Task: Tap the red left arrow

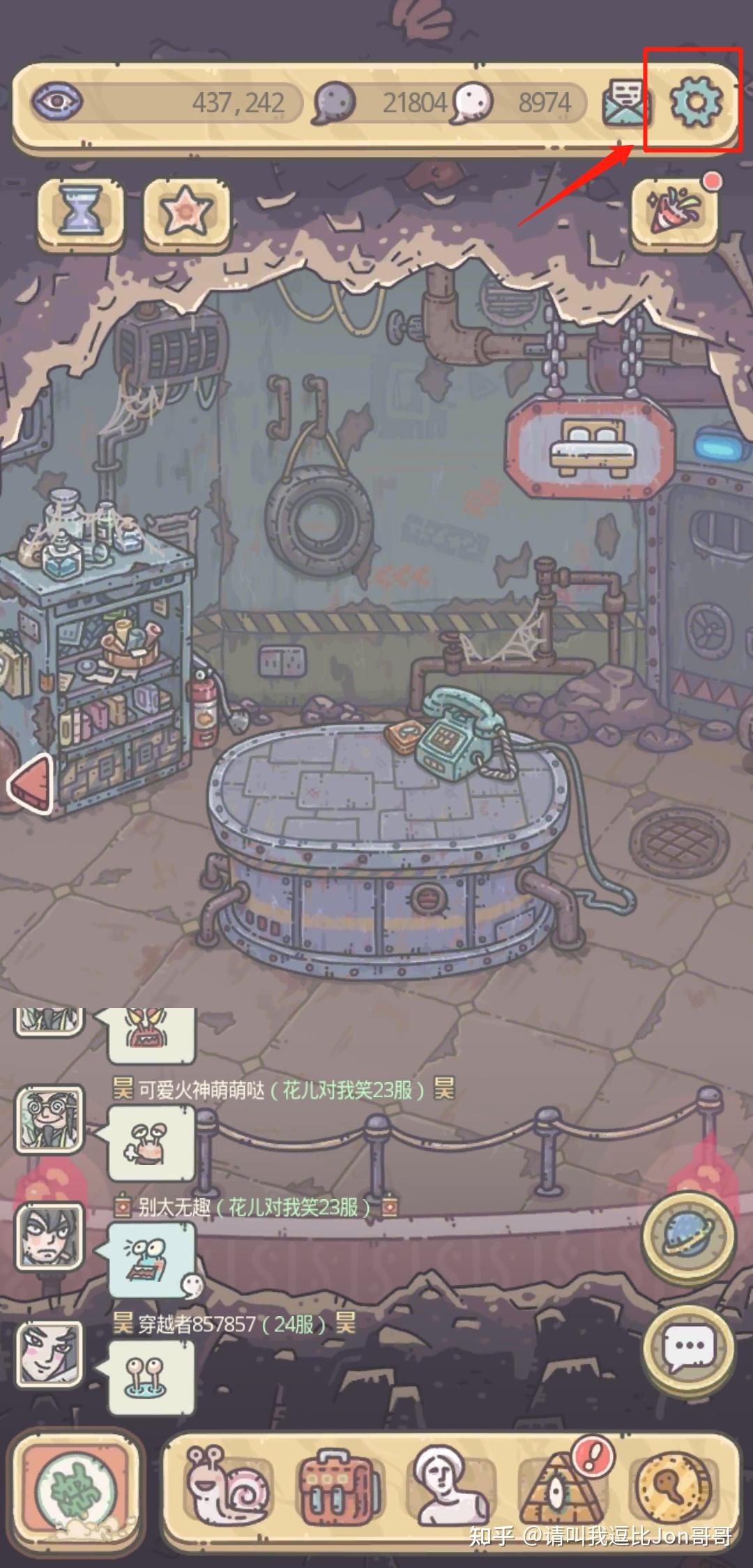Action: click(x=31, y=784)
